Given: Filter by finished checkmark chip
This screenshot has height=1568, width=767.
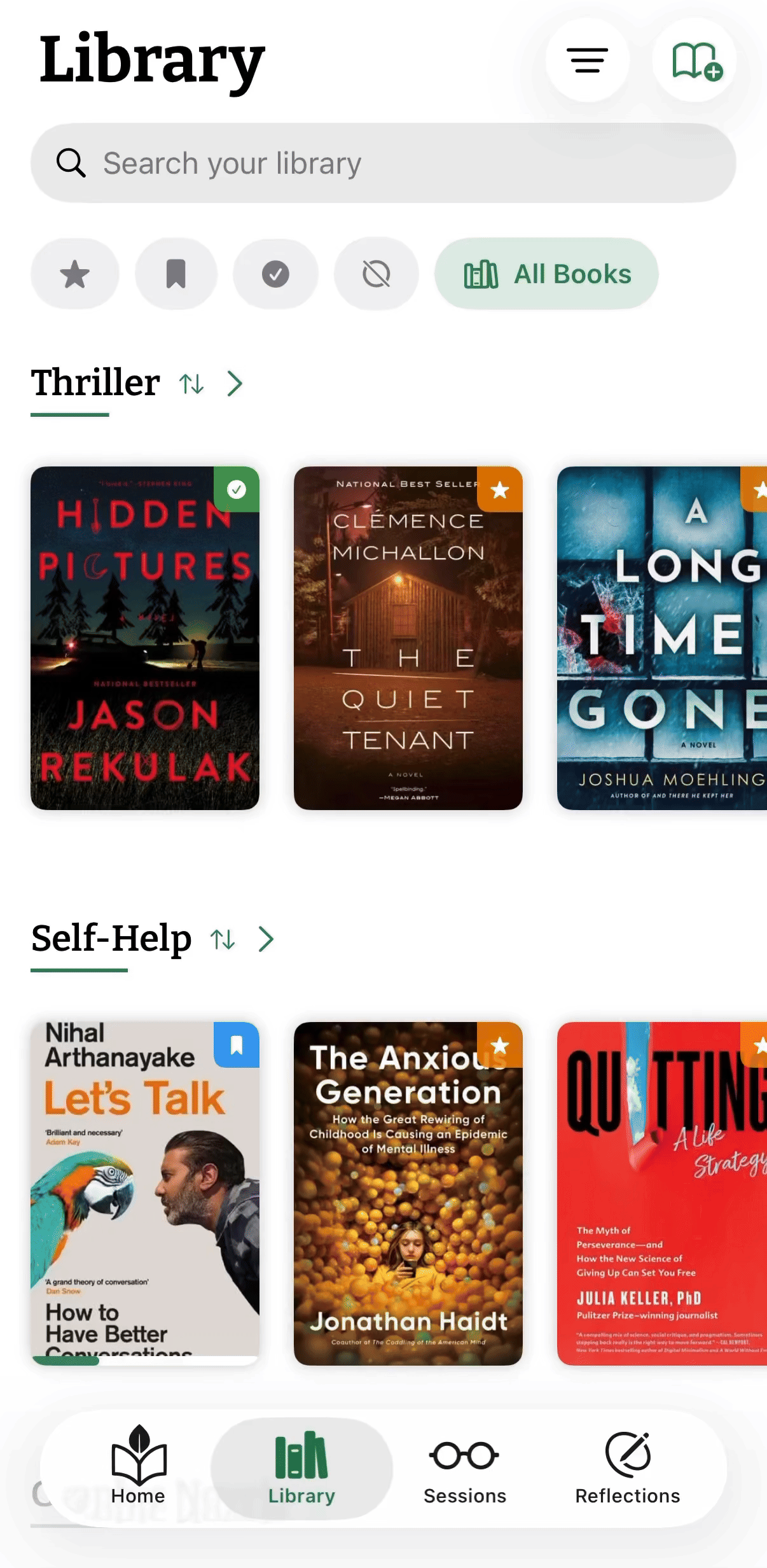Looking at the screenshot, I should (275, 274).
